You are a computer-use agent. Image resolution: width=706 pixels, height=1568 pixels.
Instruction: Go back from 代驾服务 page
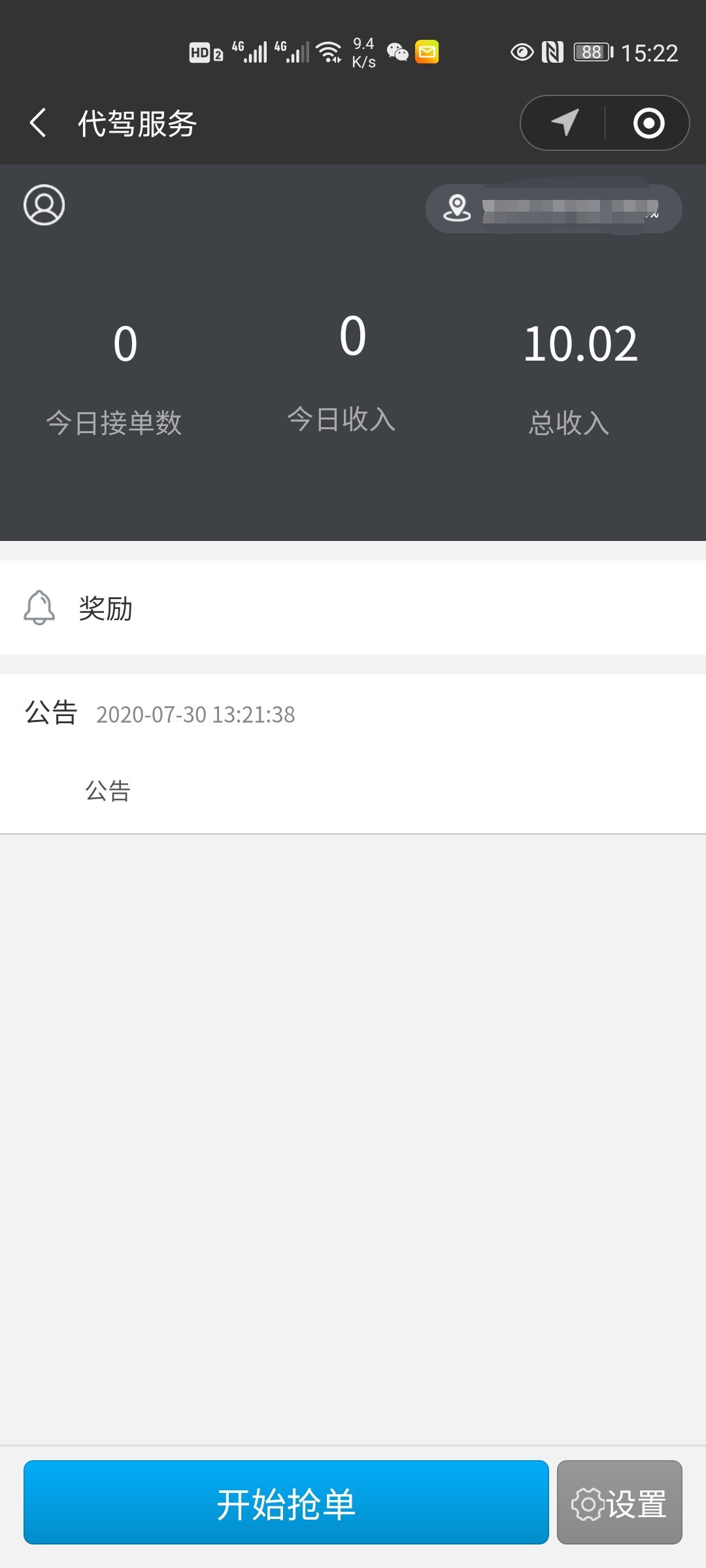[38, 123]
